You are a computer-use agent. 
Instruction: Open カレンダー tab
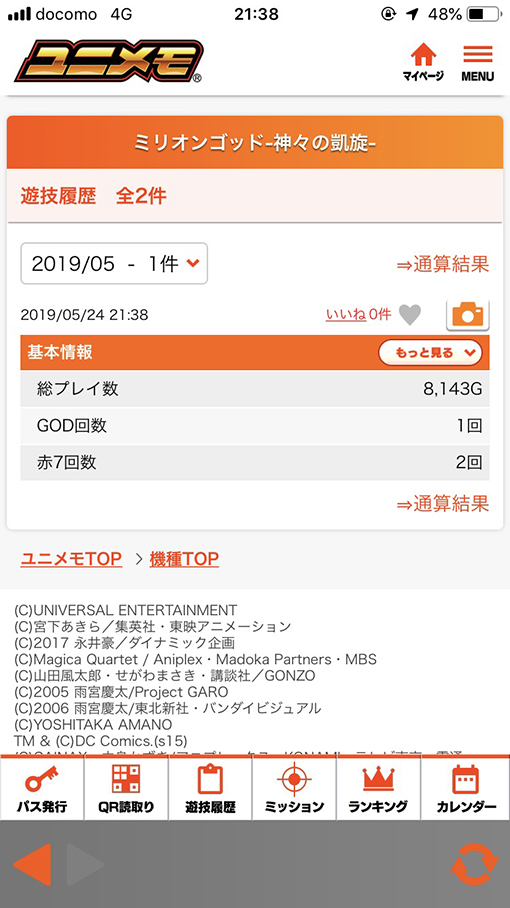point(465,788)
